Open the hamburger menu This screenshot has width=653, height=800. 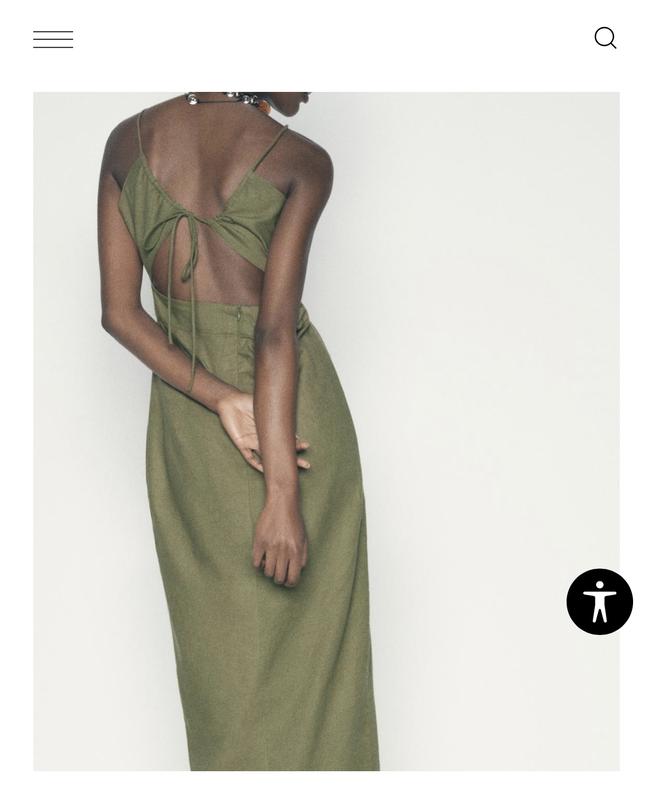pyautogui.click(x=53, y=39)
